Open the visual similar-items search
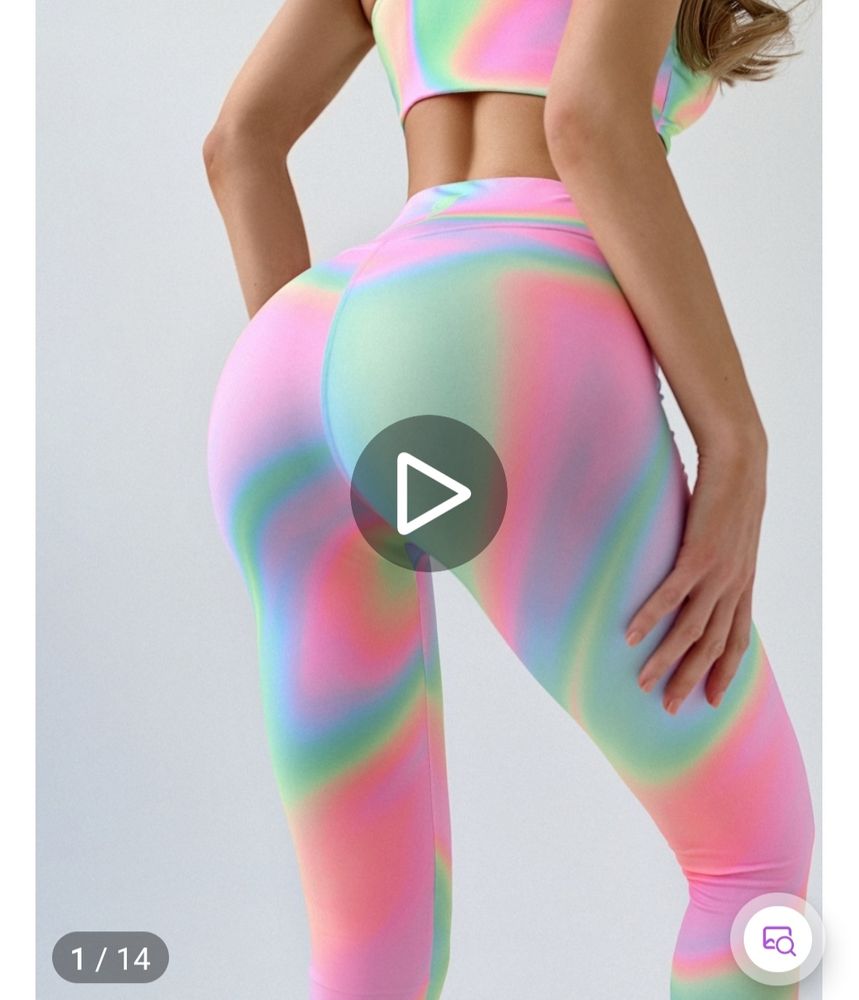This screenshot has height=1000, width=859. click(777, 939)
